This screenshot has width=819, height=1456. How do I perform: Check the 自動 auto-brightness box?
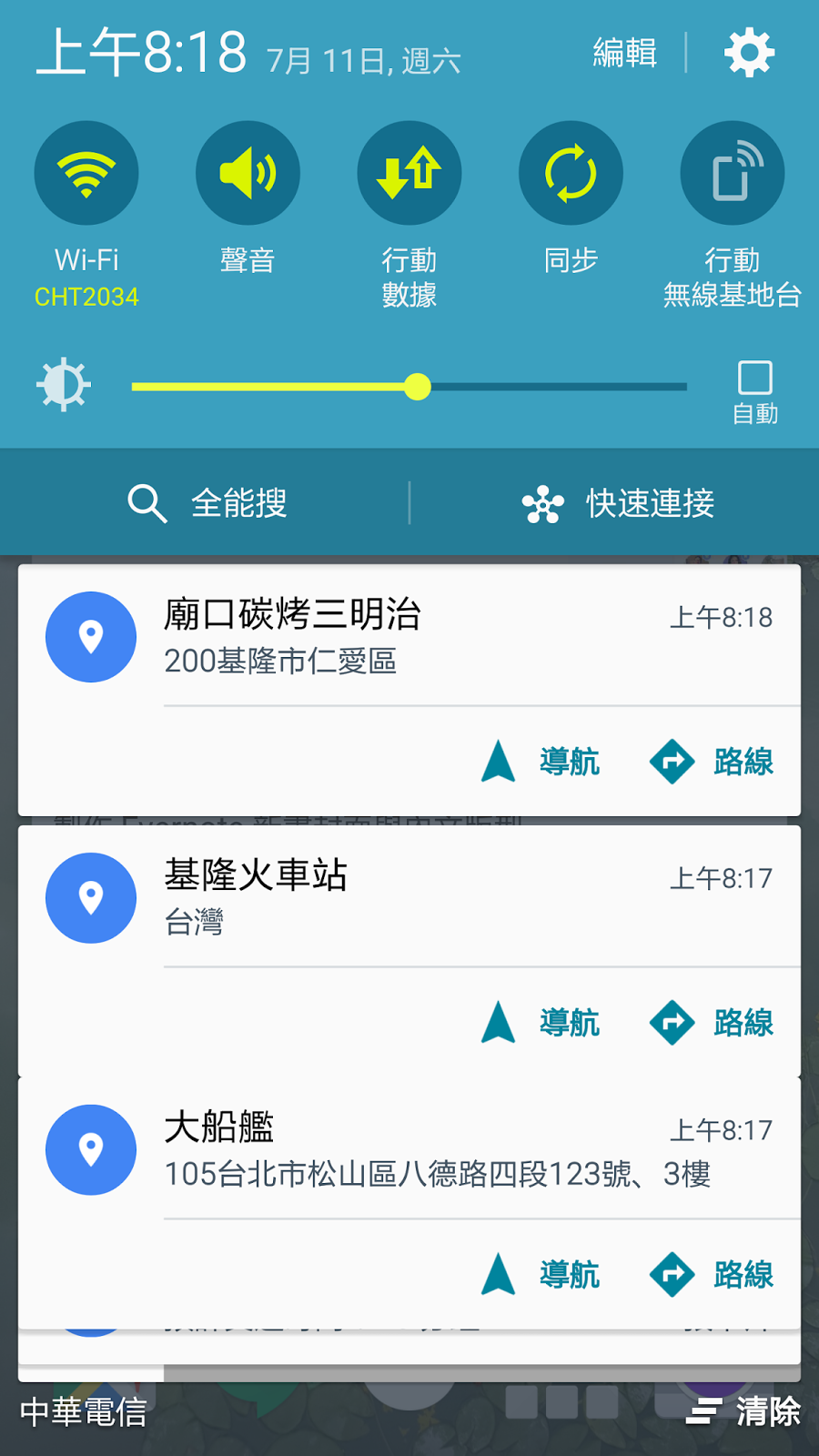754,379
